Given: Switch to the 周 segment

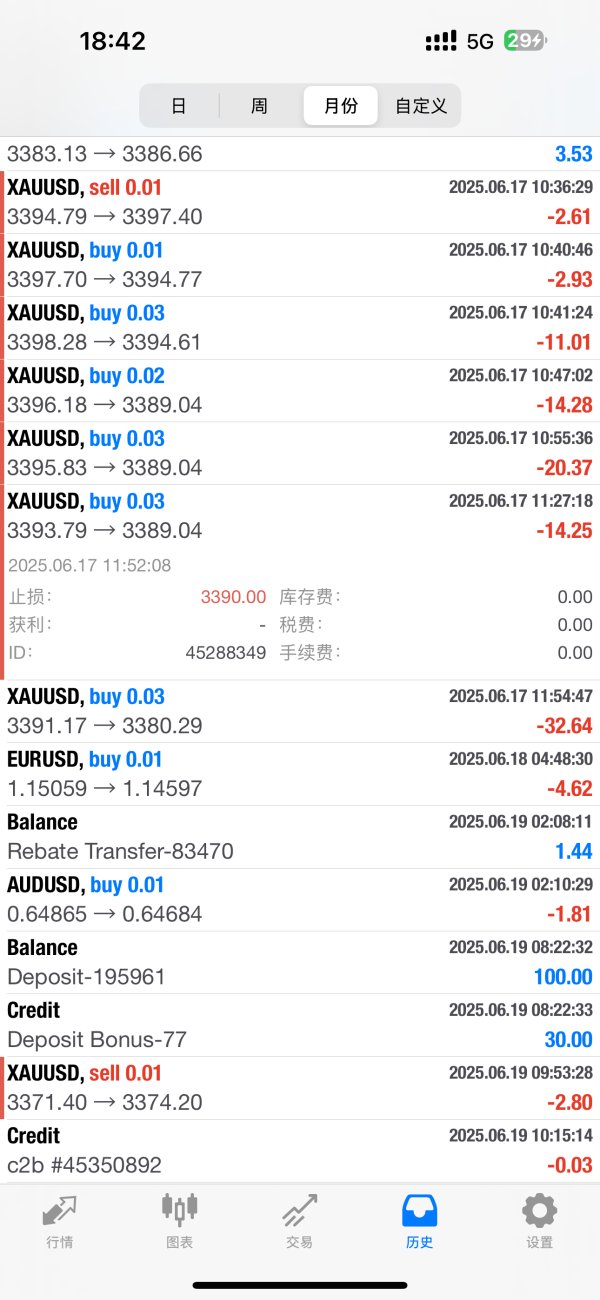Looking at the screenshot, I should [x=259, y=106].
